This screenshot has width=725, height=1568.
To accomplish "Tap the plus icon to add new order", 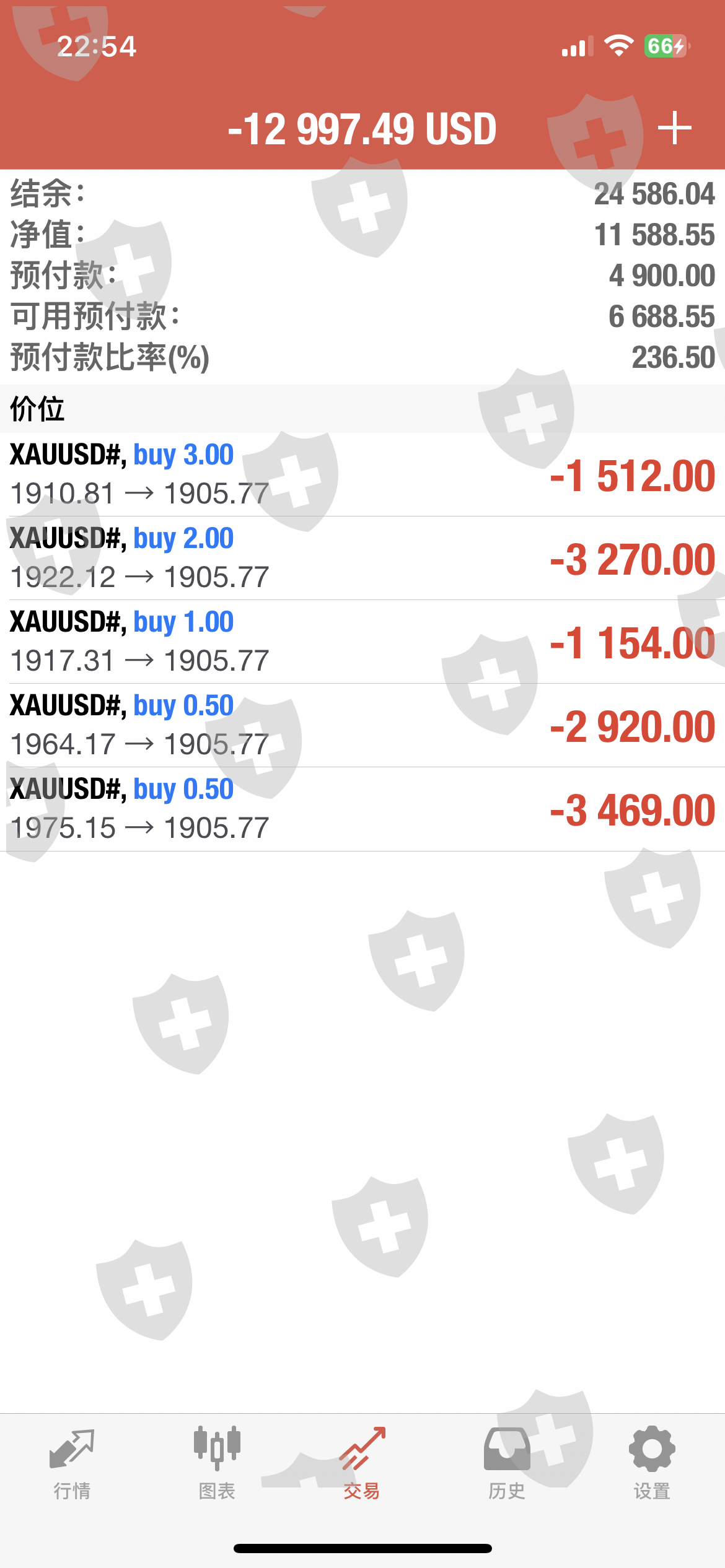I will [674, 128].
